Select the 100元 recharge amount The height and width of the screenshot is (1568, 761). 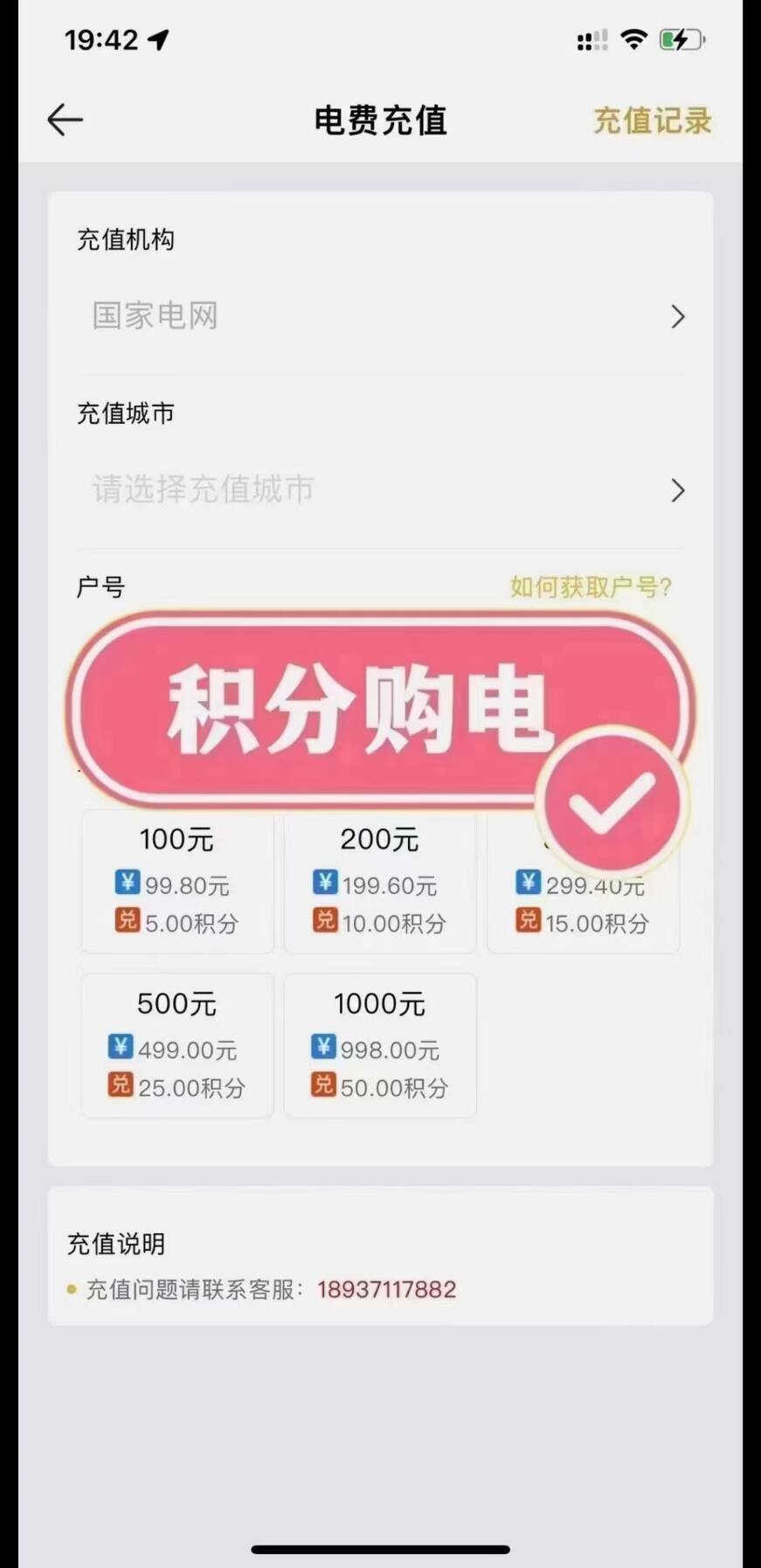point(177,881)
